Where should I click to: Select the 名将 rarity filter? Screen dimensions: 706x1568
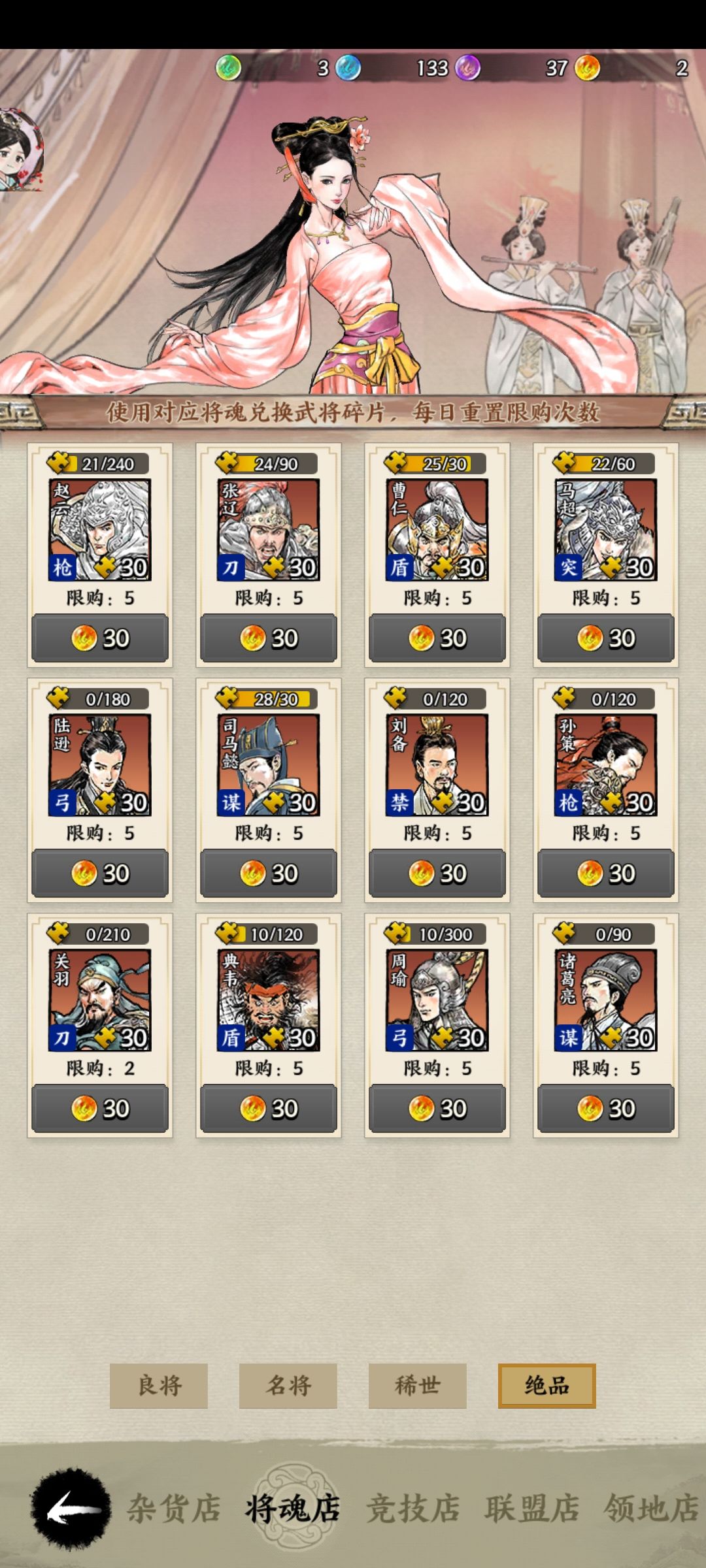click(x=288, y=1385)
